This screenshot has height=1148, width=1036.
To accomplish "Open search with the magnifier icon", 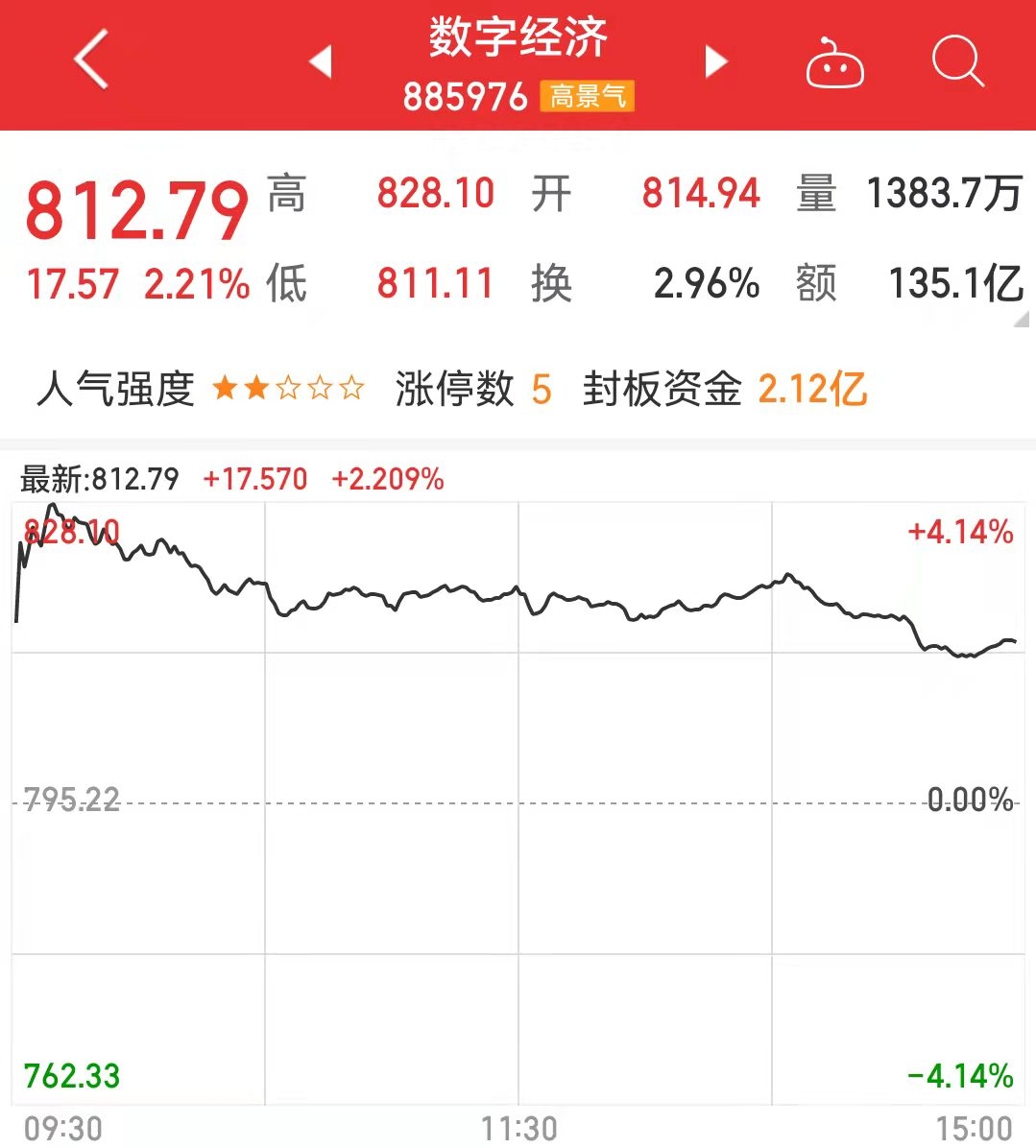I will (x=957, y=60).
